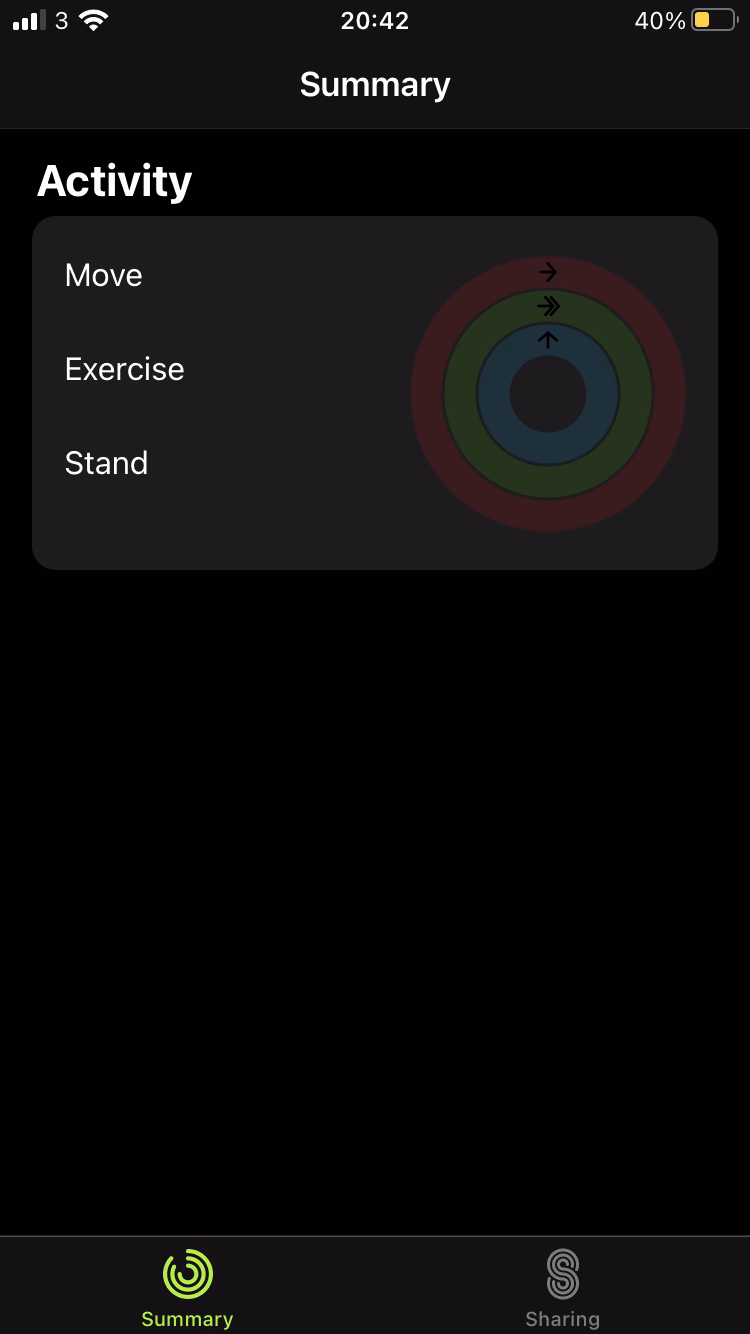Tap the center of the activity rings

click(548, 395)
